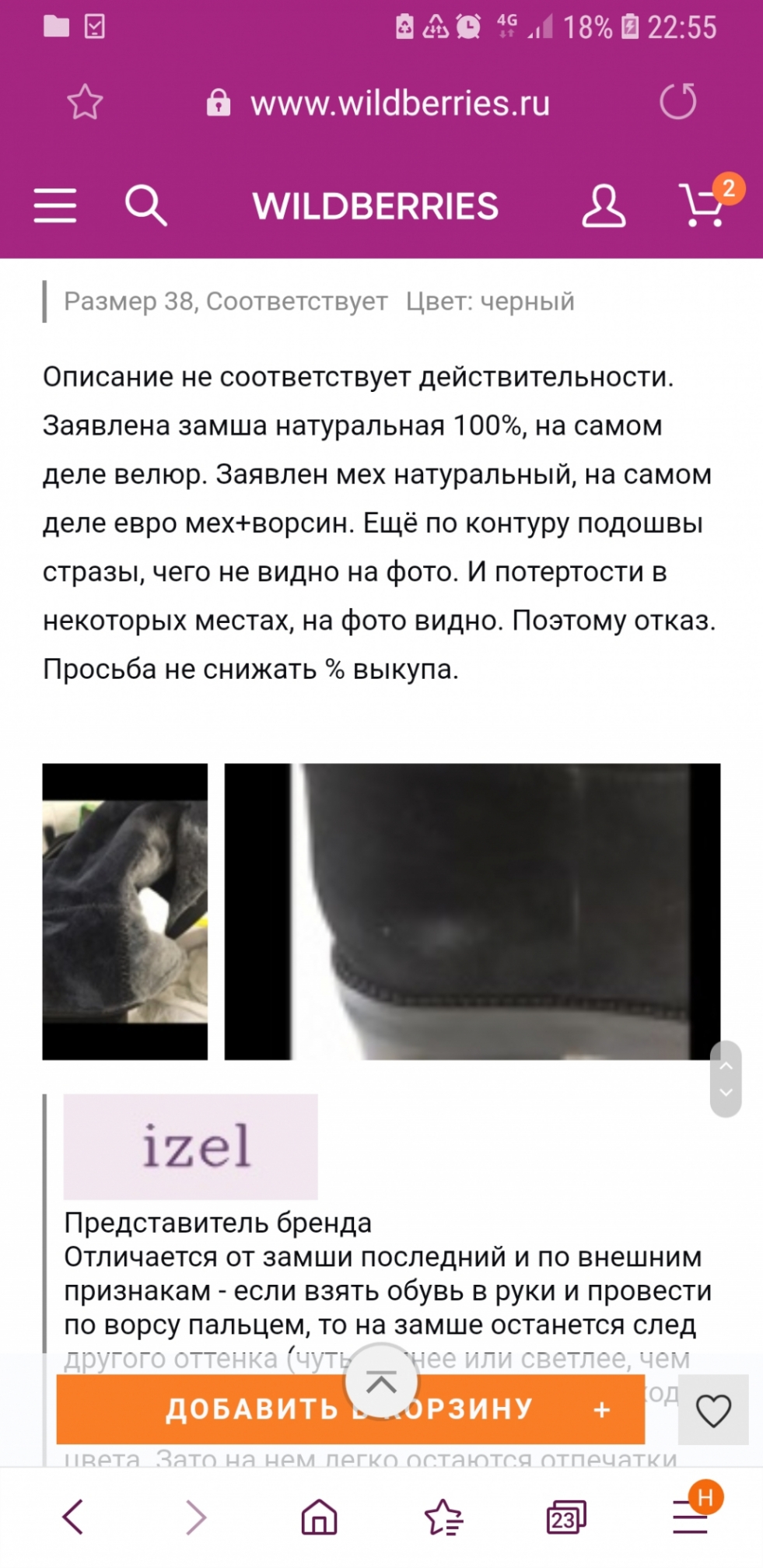Image resolution: width=763 pixels, height=1568 pixels.
Task: Open the browser tools menu
Action: point(691,1517)
